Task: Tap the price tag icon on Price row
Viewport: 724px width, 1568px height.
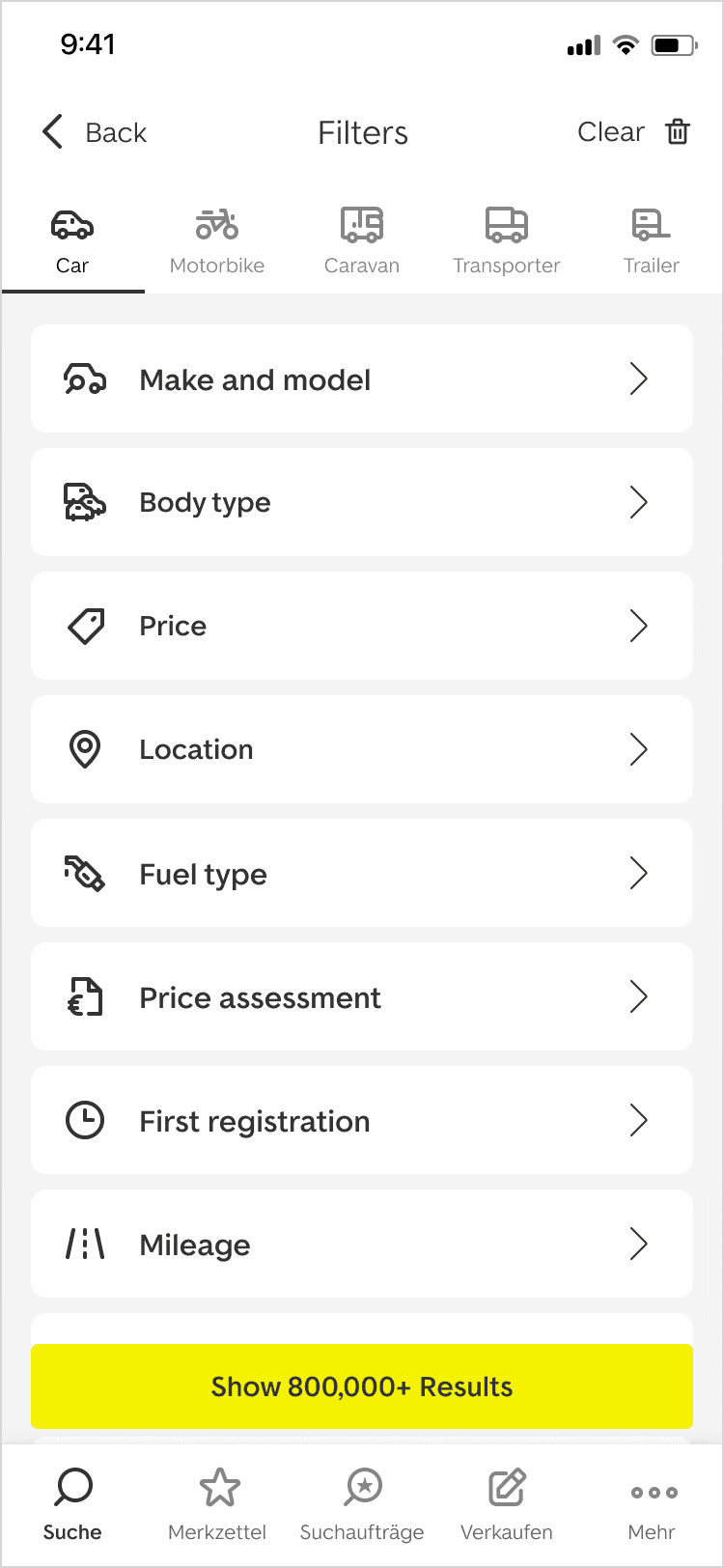Action: coord(85,626)
